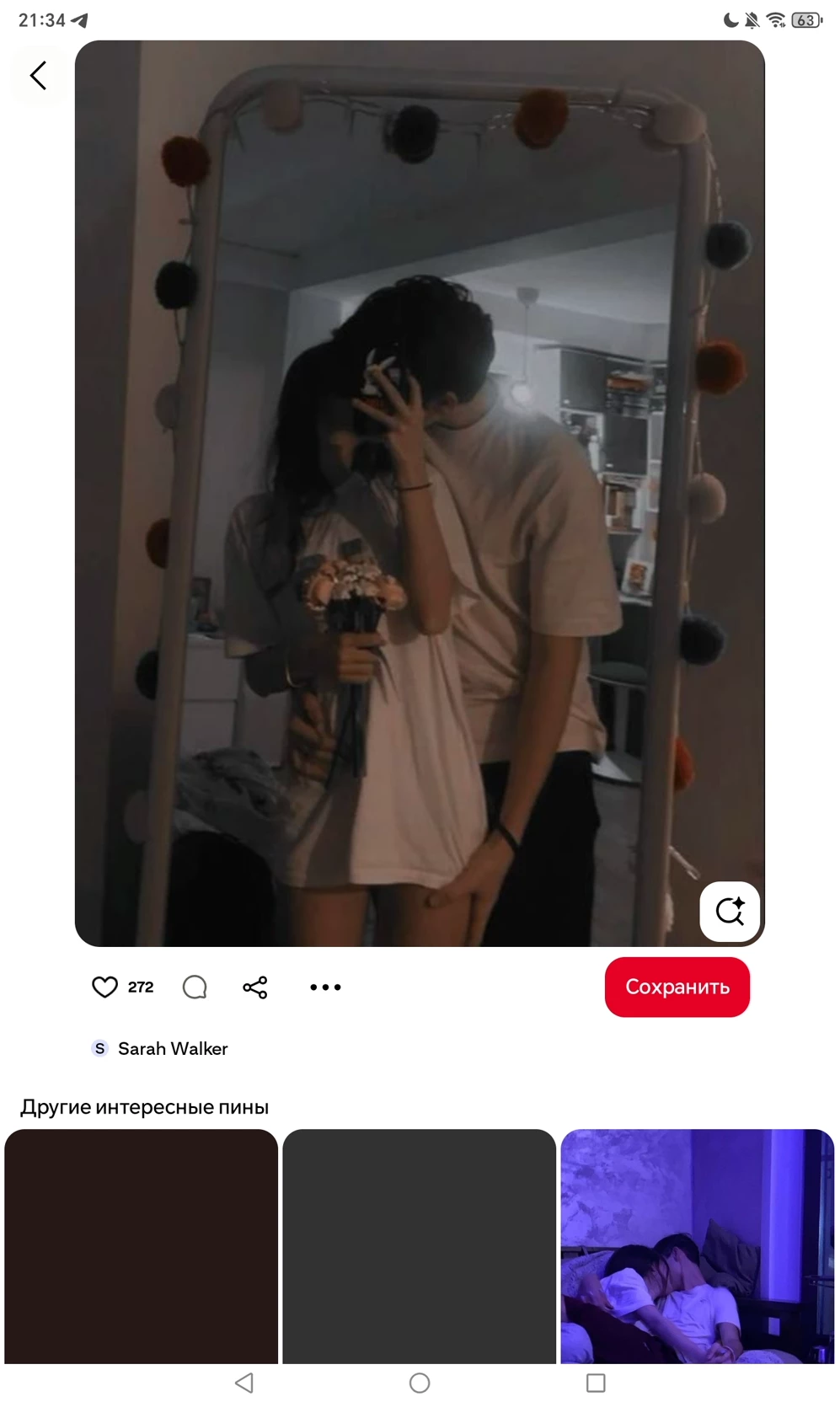
Task: Open the main mirror selfie pin image
Action: [x=420, y=493]
